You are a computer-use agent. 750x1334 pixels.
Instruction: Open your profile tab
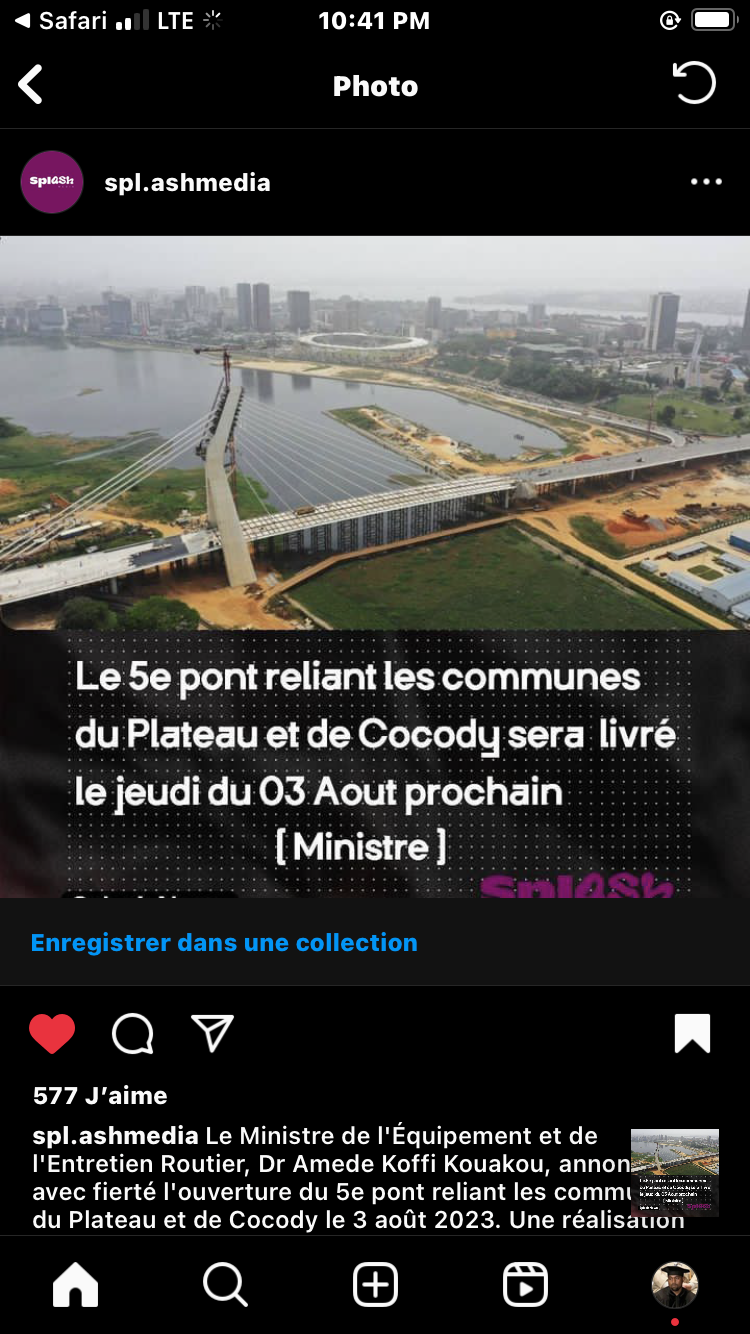(x=675, y=1285)
